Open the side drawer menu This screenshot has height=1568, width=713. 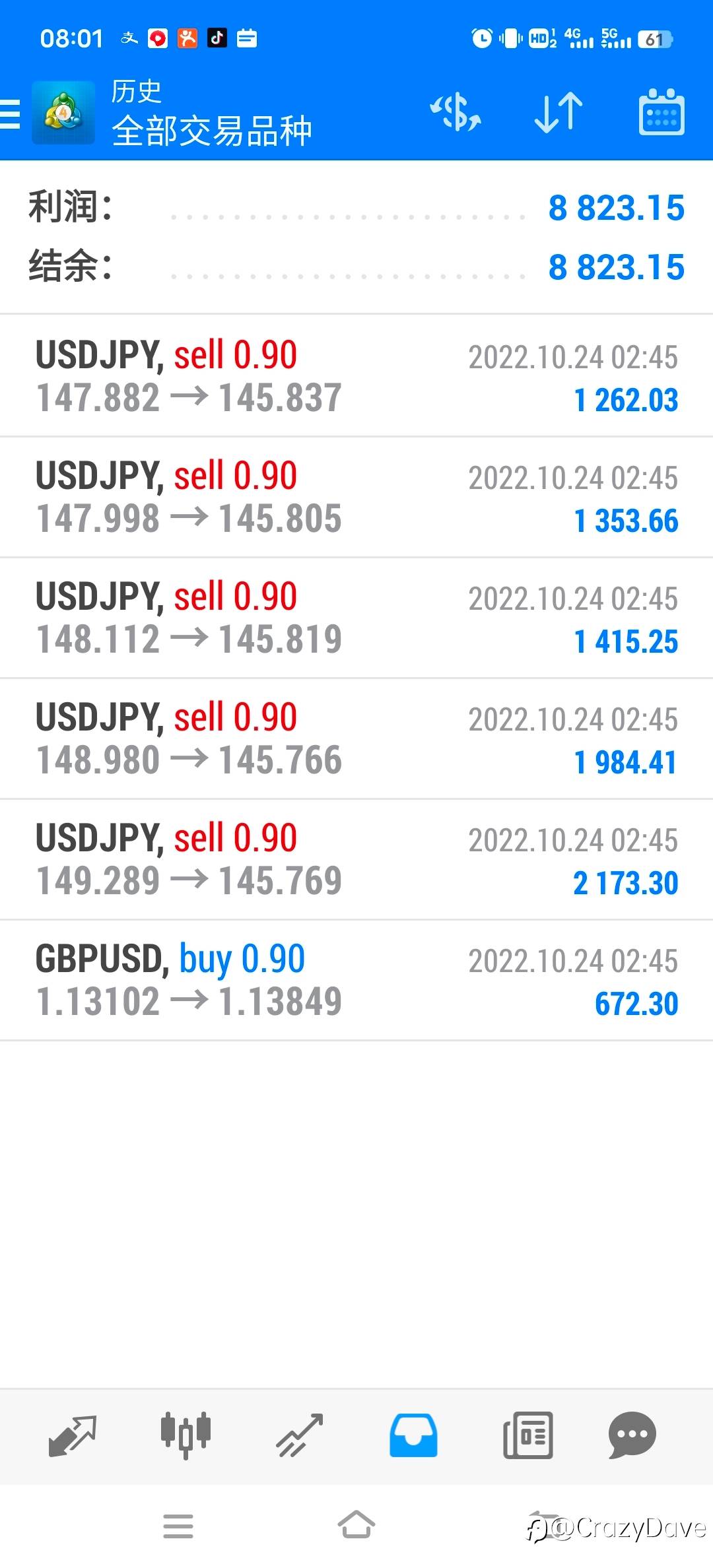click(11, 114)
